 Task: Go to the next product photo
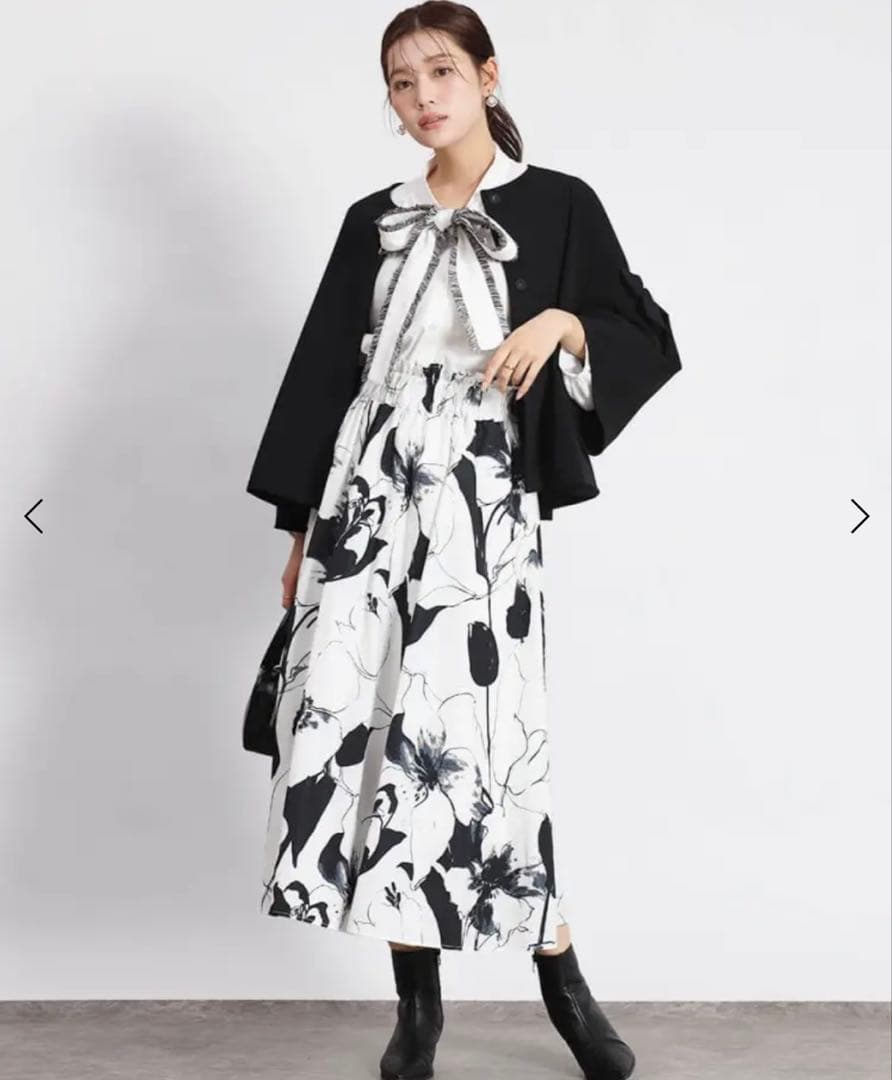tap(859, 516)
